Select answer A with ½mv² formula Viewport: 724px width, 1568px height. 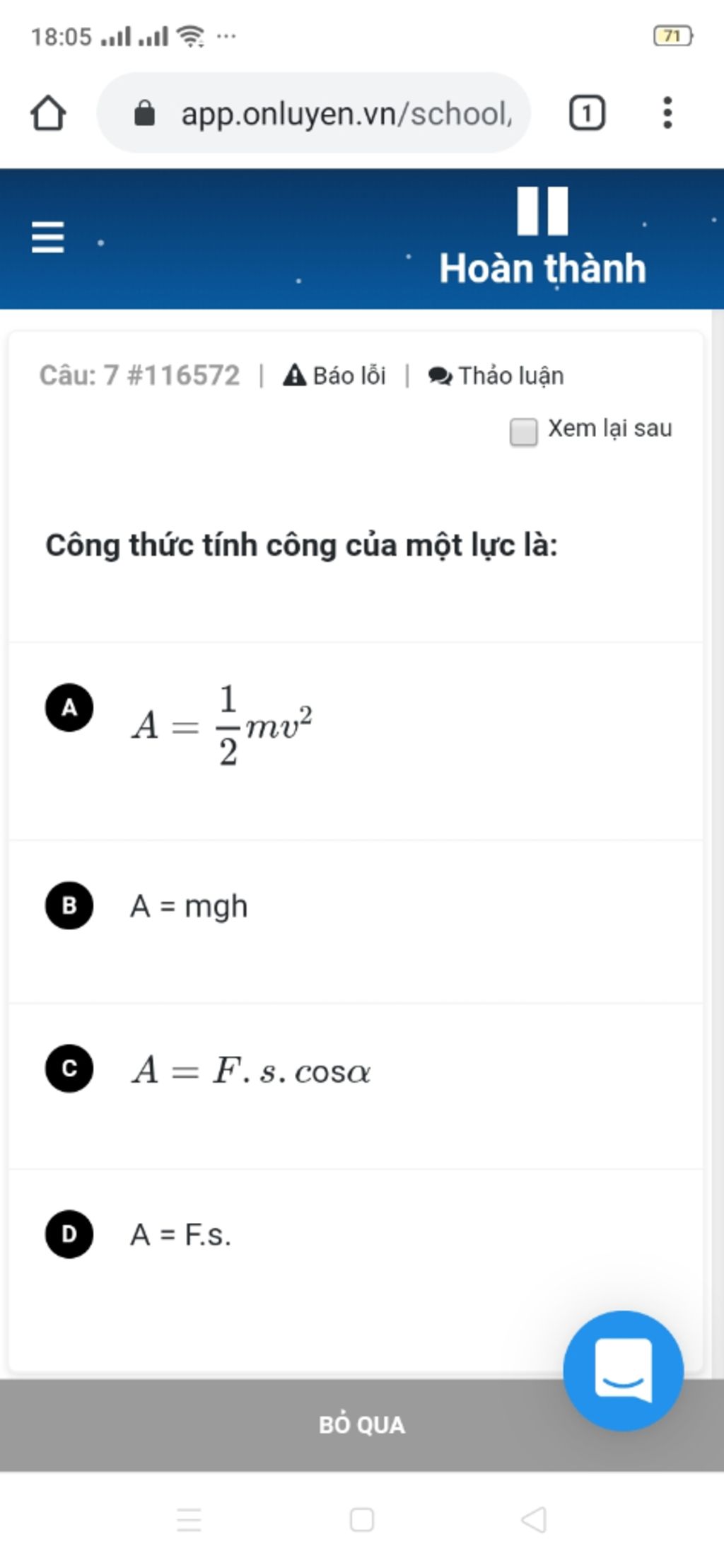coord(69,707)
